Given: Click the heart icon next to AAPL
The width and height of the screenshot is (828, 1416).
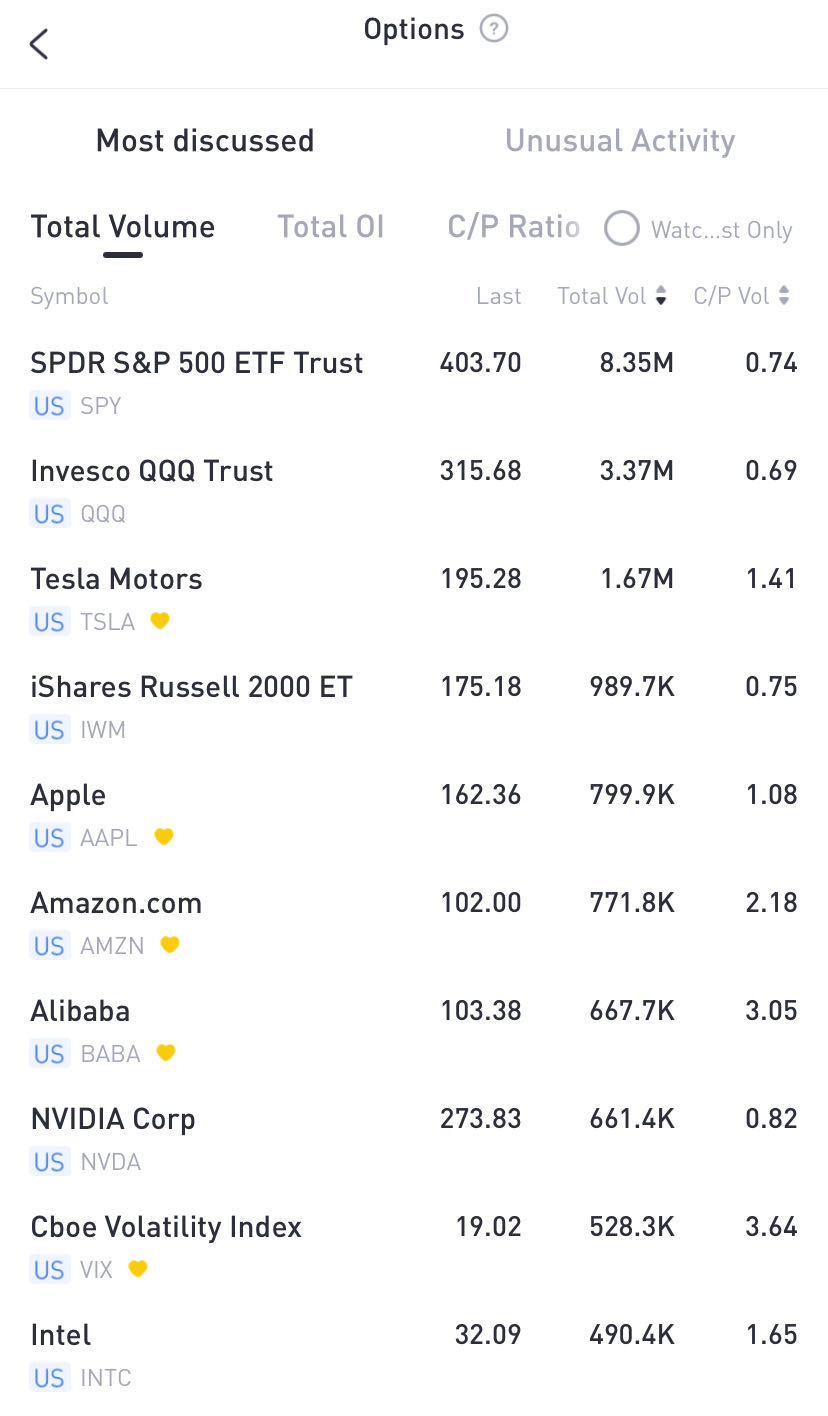Looking at the screenshot, I should click(x=163, y=837).
